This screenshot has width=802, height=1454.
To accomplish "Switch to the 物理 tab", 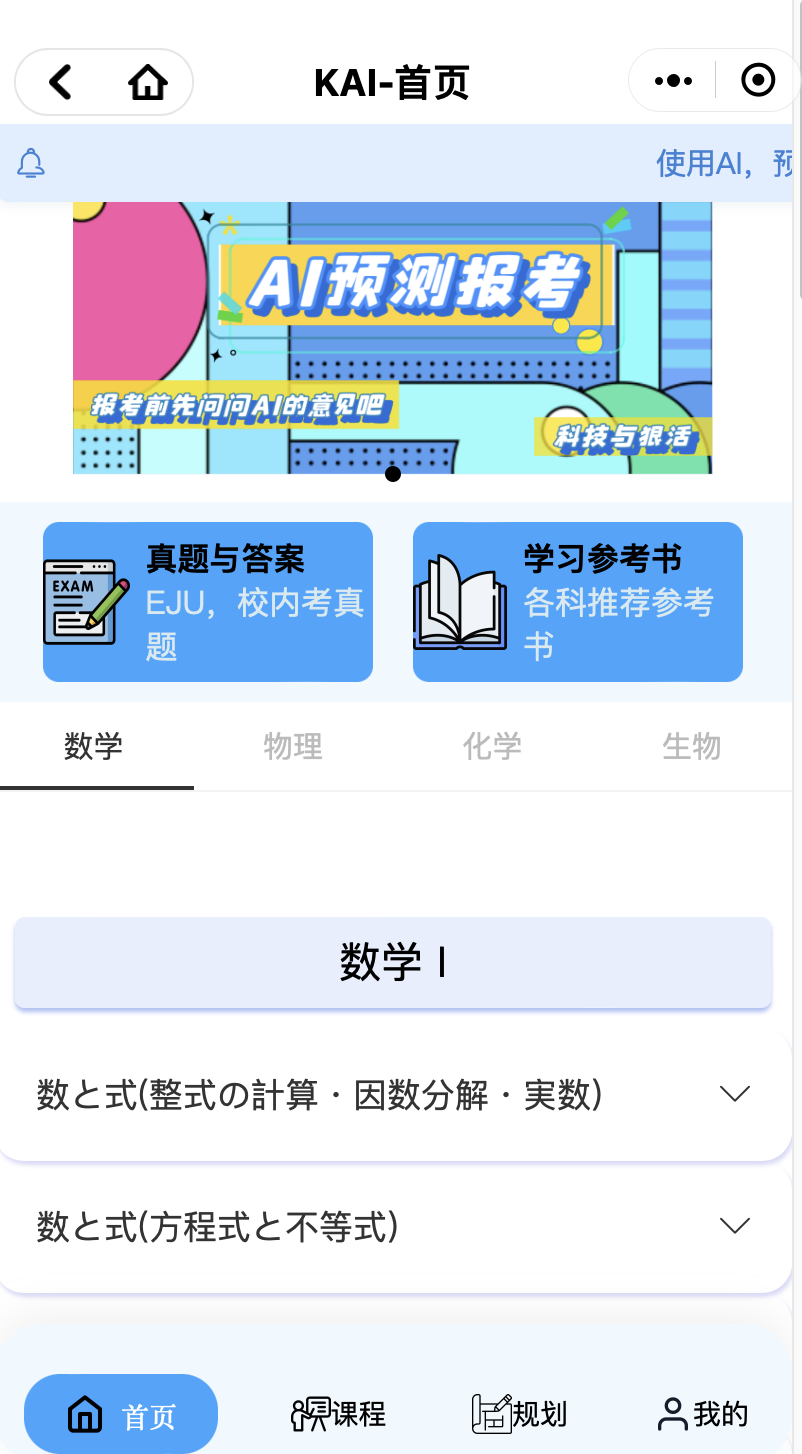I will pos(293,746).
